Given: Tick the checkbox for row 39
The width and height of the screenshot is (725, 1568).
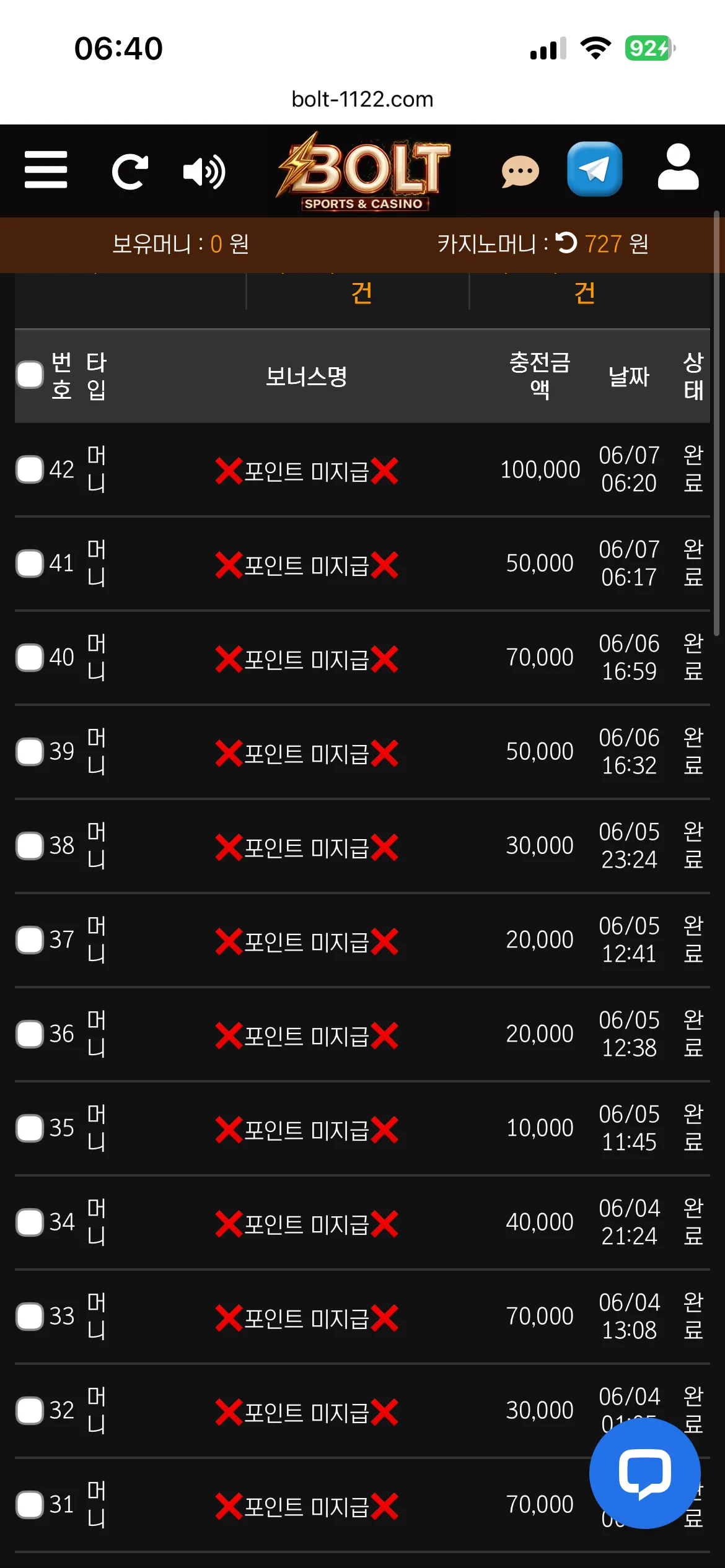Looking at the screenshot, I should tap(30, 752).
